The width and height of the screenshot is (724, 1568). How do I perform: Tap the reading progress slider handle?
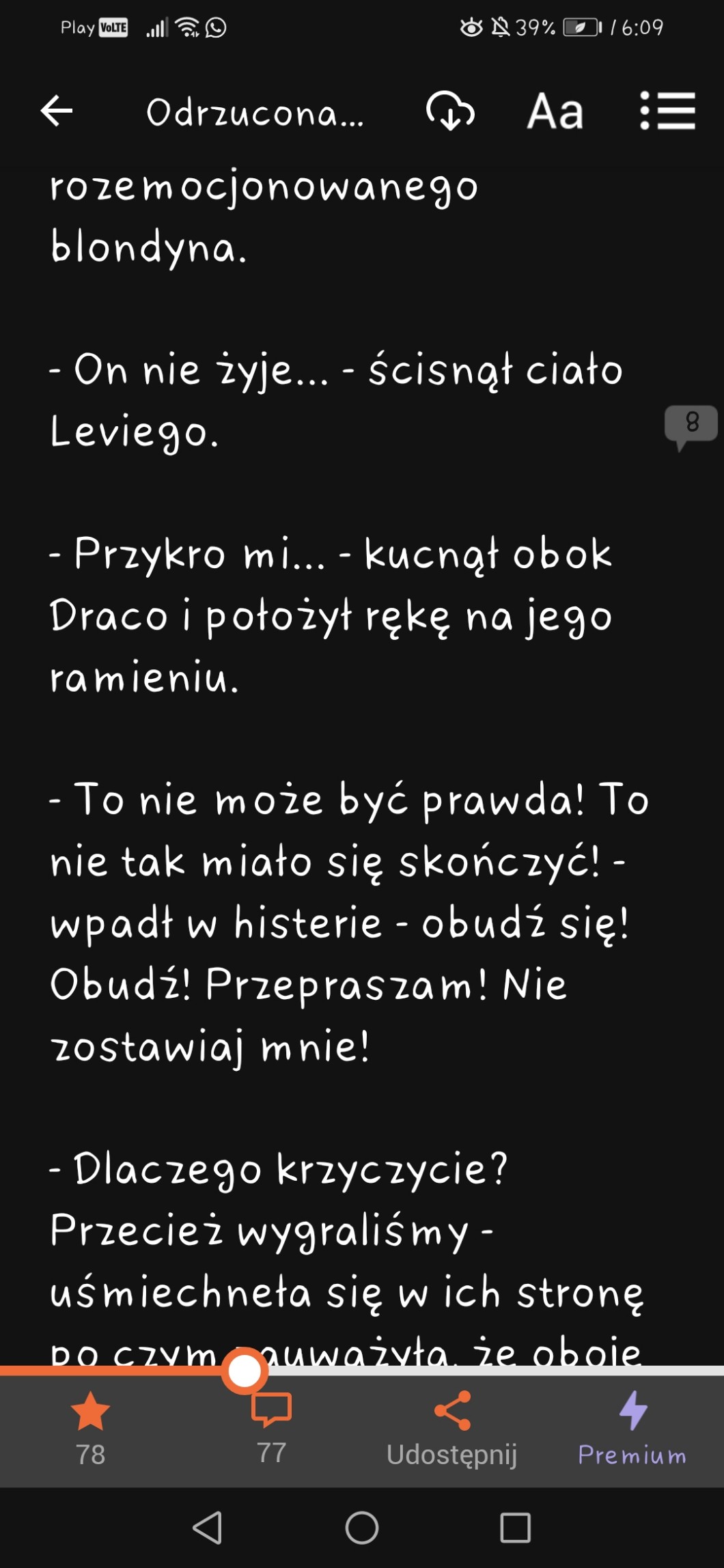245,1370
